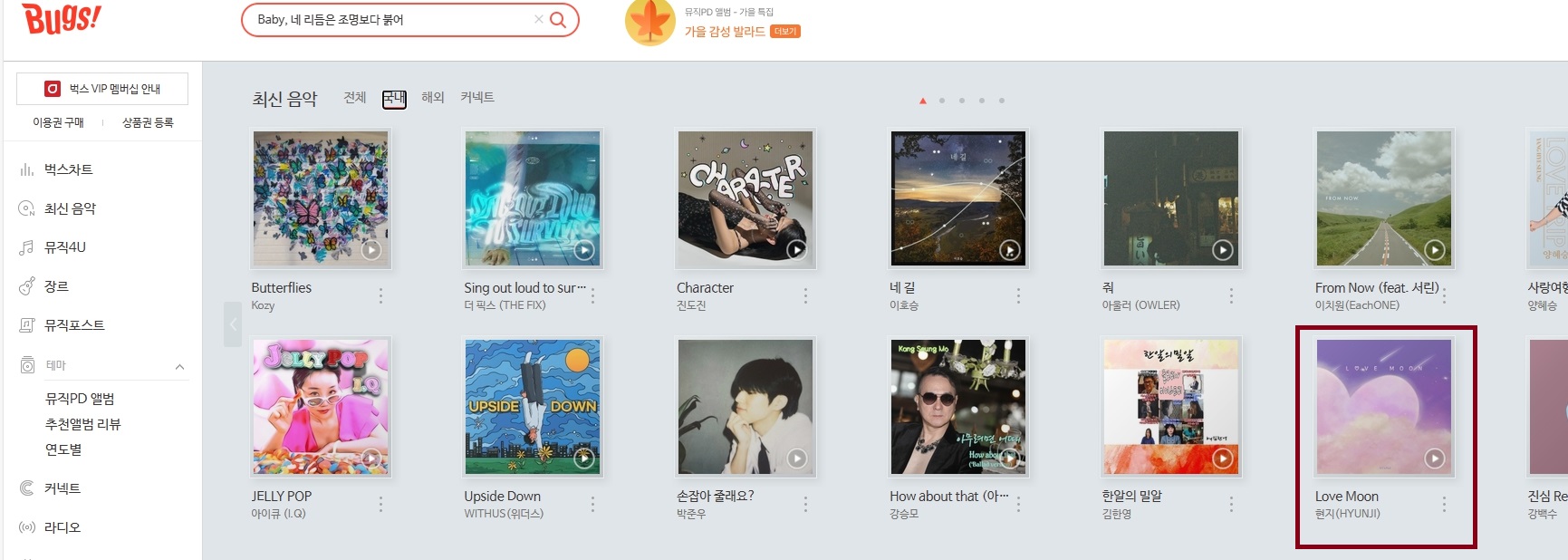Screen dimensions: 1568x560
Task: Clear the search box text
Action: [x=538, y=19]
